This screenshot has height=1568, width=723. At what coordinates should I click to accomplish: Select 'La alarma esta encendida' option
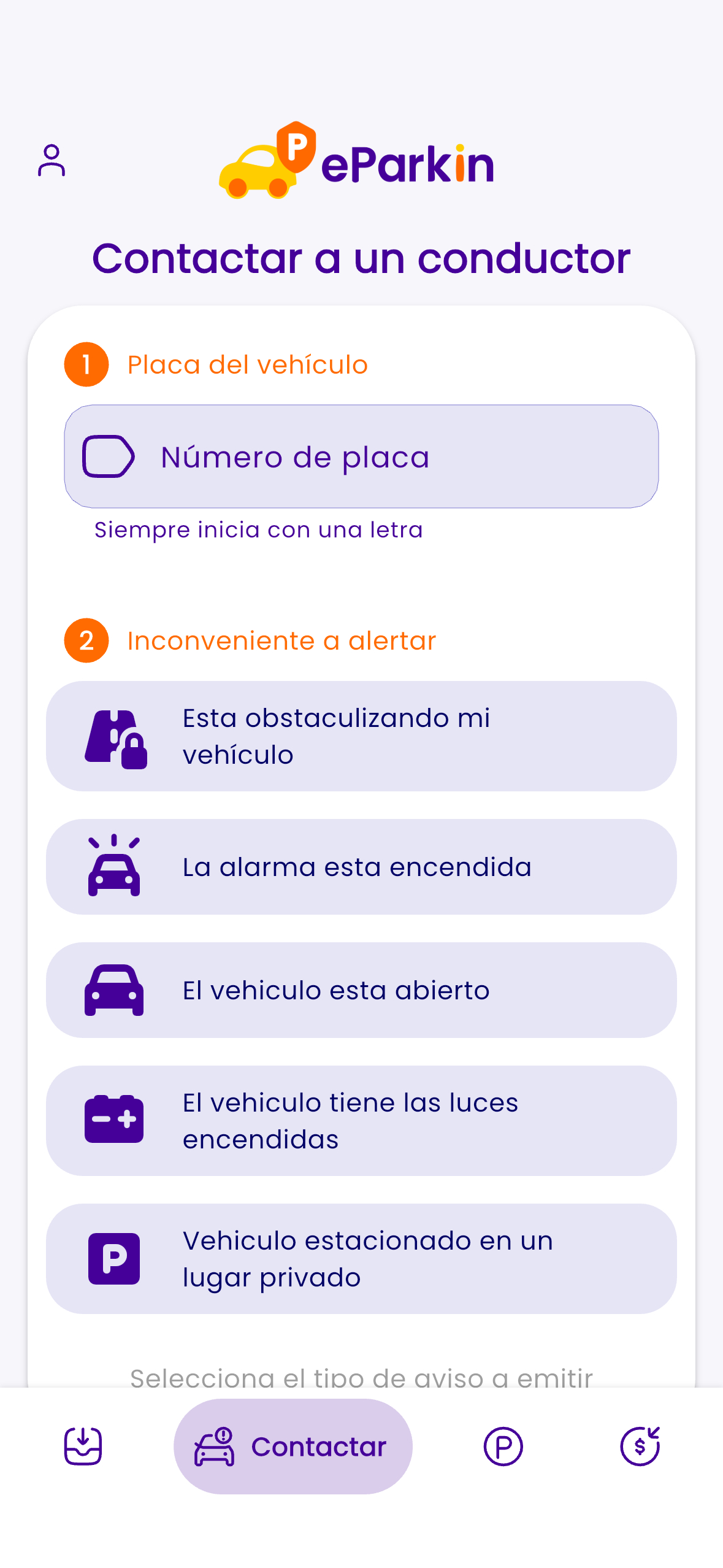click(x=361, y=866)
